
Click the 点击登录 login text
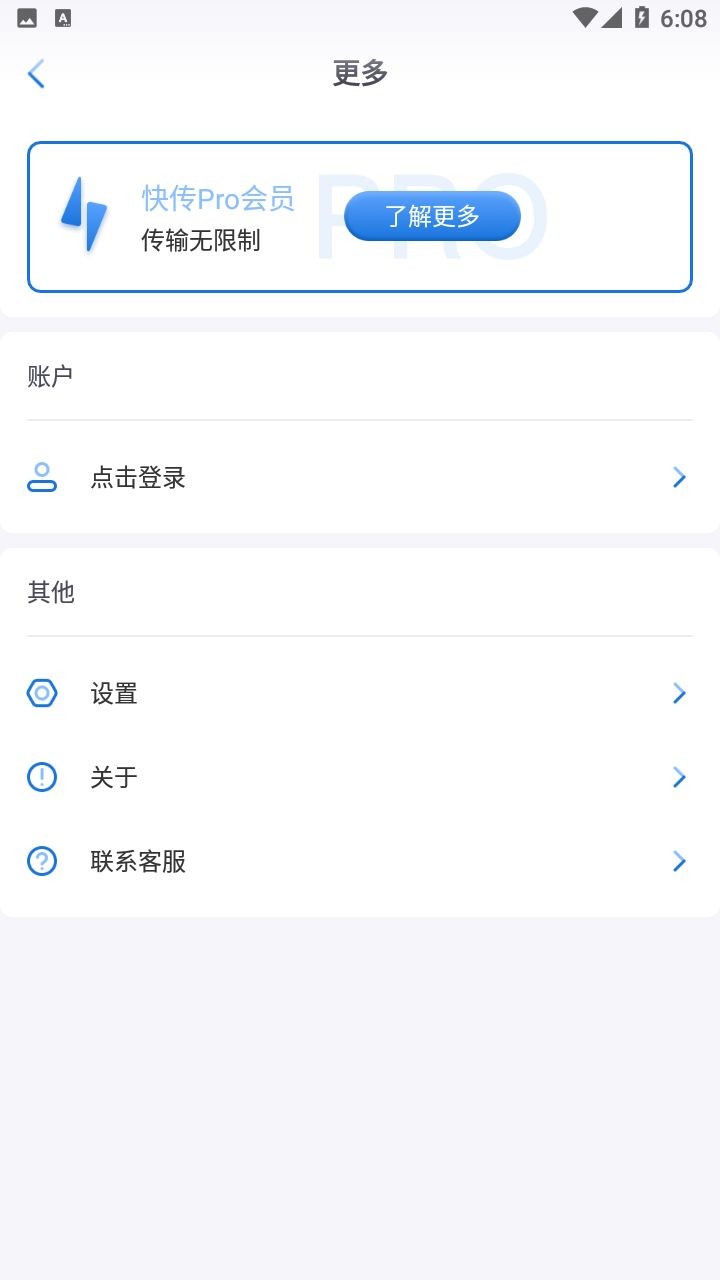[x=137, y=477]
